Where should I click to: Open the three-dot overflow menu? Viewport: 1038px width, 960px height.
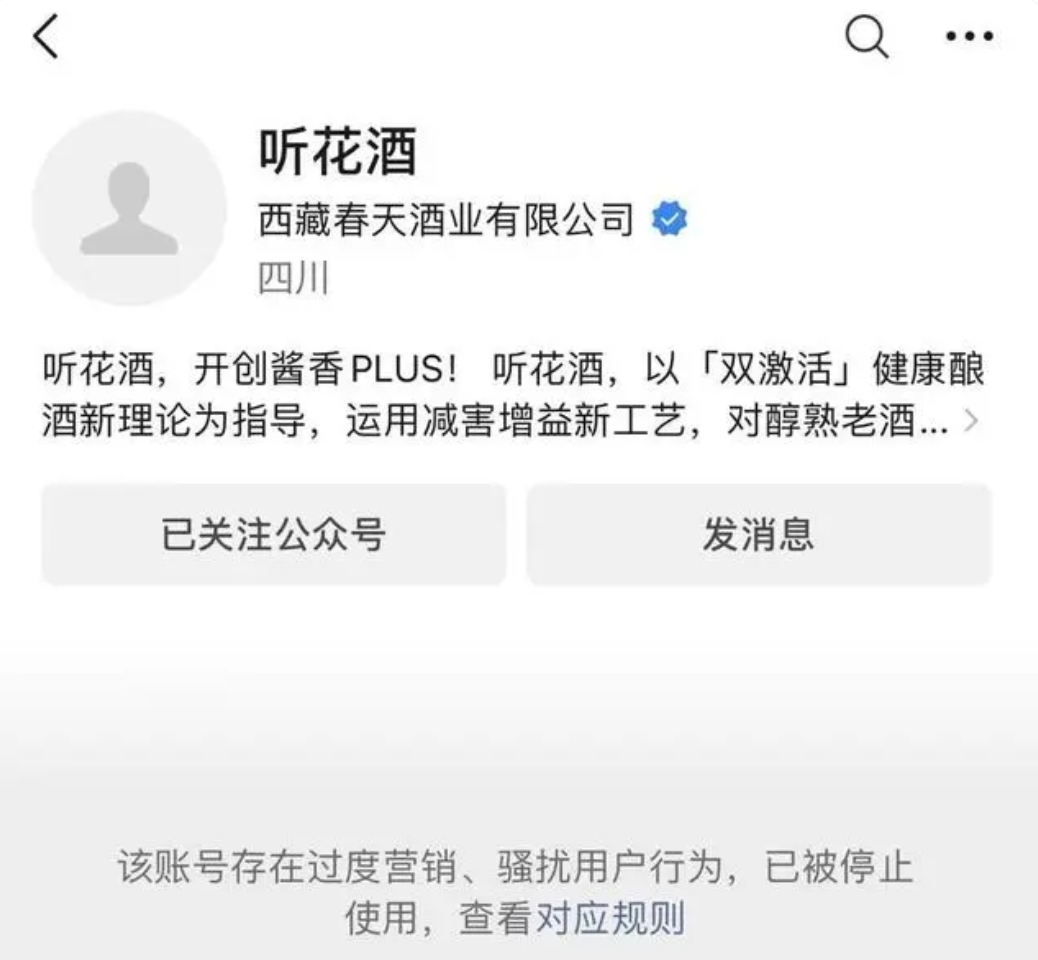click(x=969, y=38)
